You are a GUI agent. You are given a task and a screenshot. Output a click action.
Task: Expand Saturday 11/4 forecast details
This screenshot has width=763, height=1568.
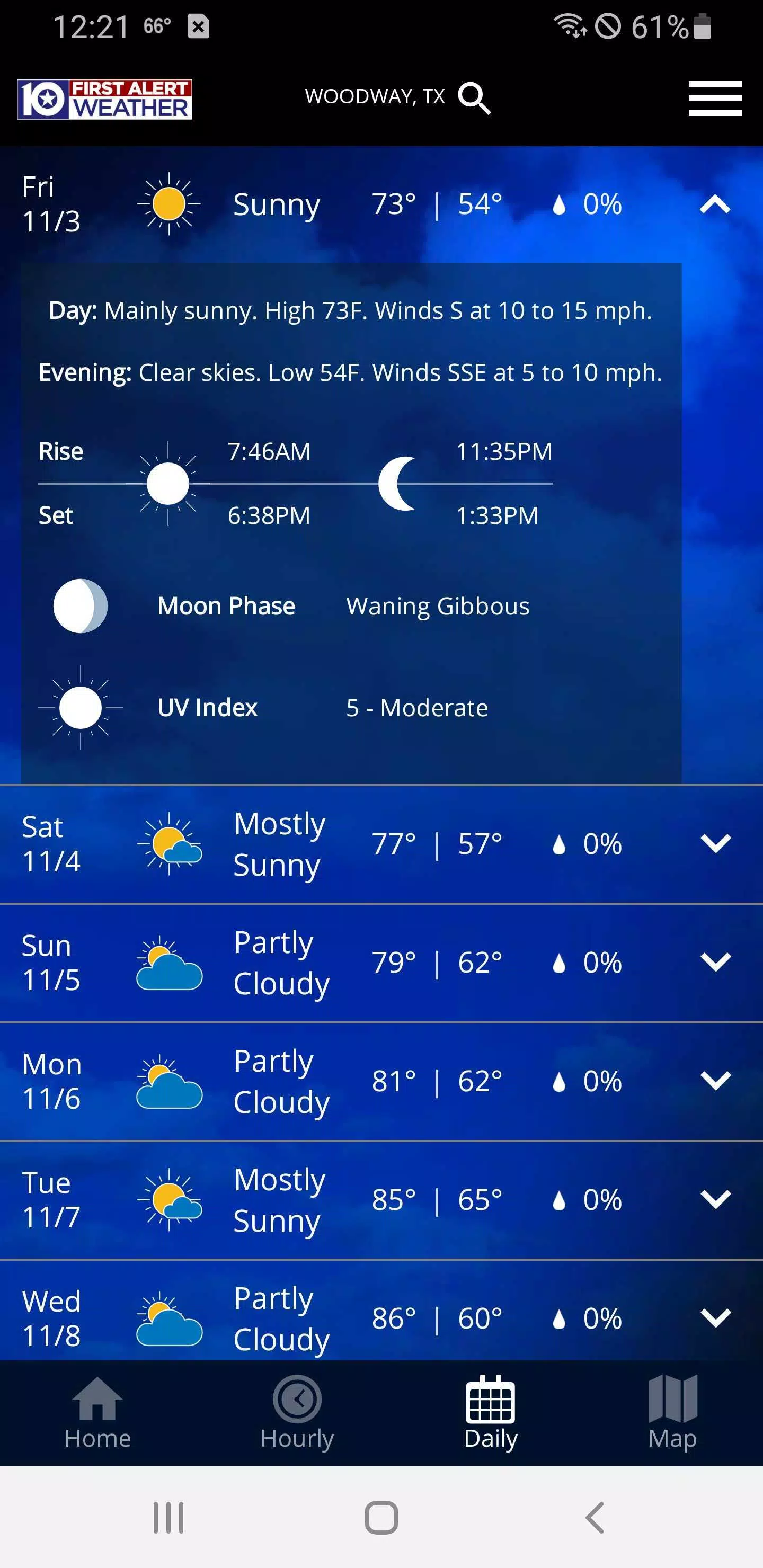pos(714,844)
